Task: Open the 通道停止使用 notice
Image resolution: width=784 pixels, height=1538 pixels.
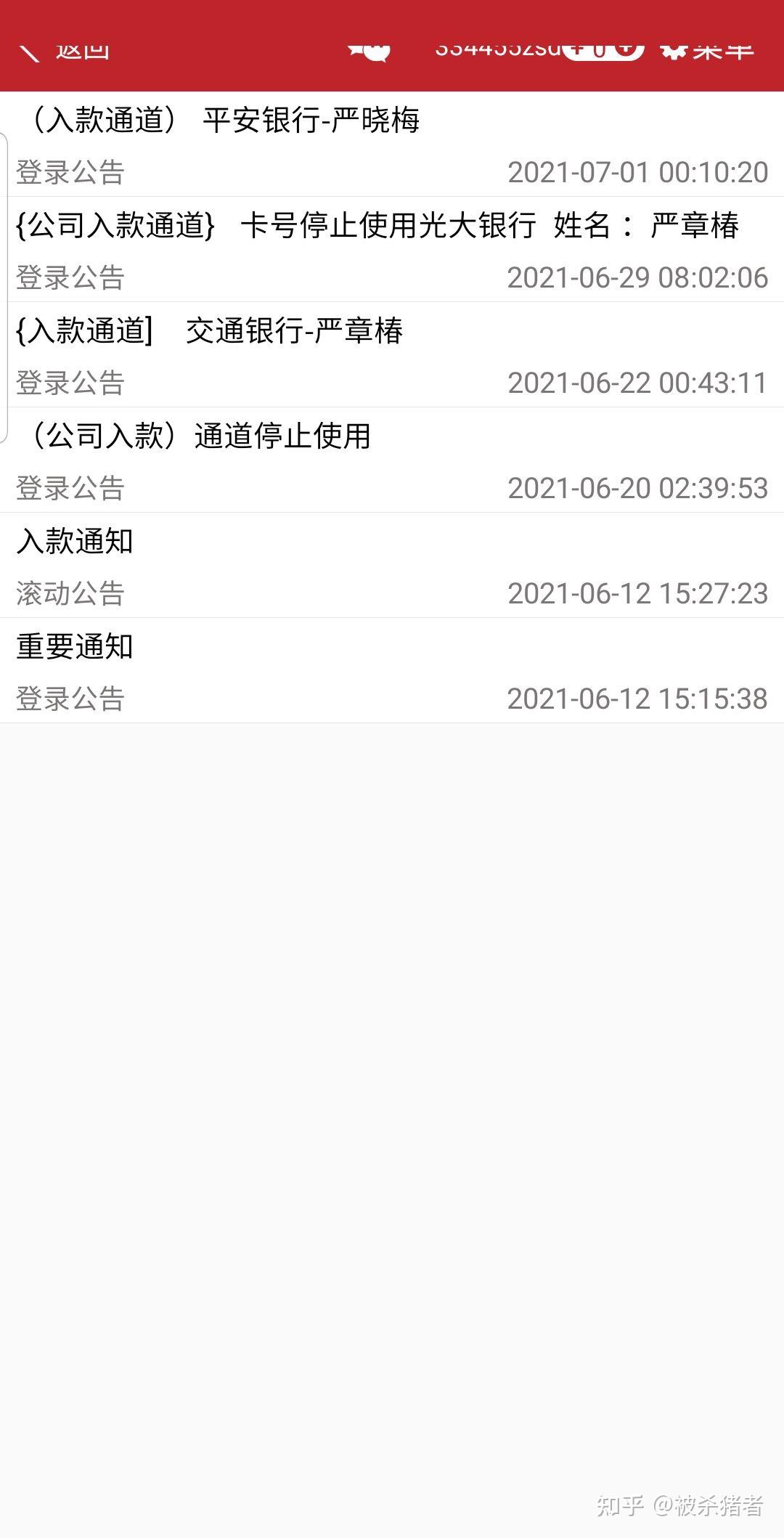Action: point(392,460)
